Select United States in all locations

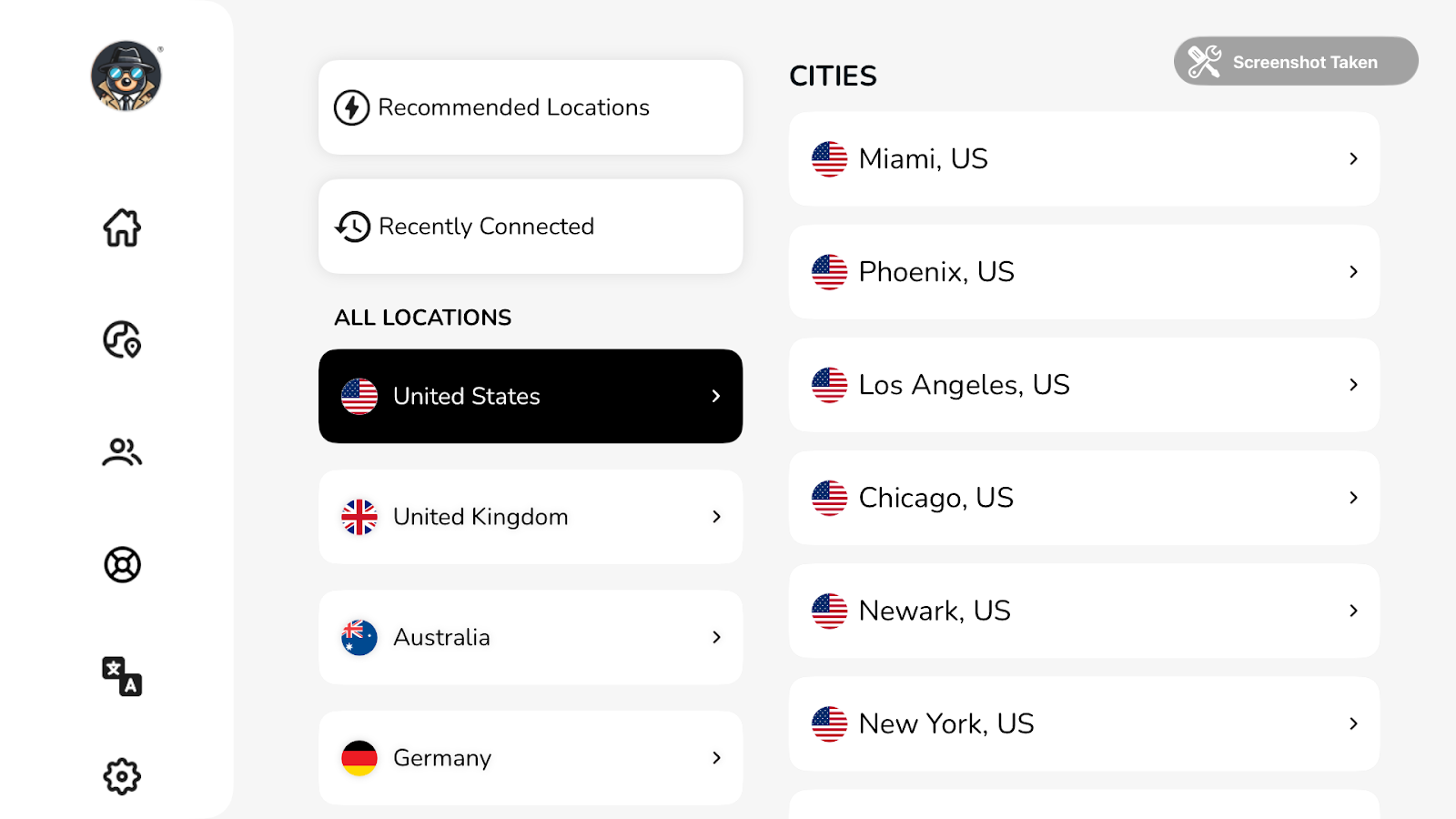click(x=531, y=397)
